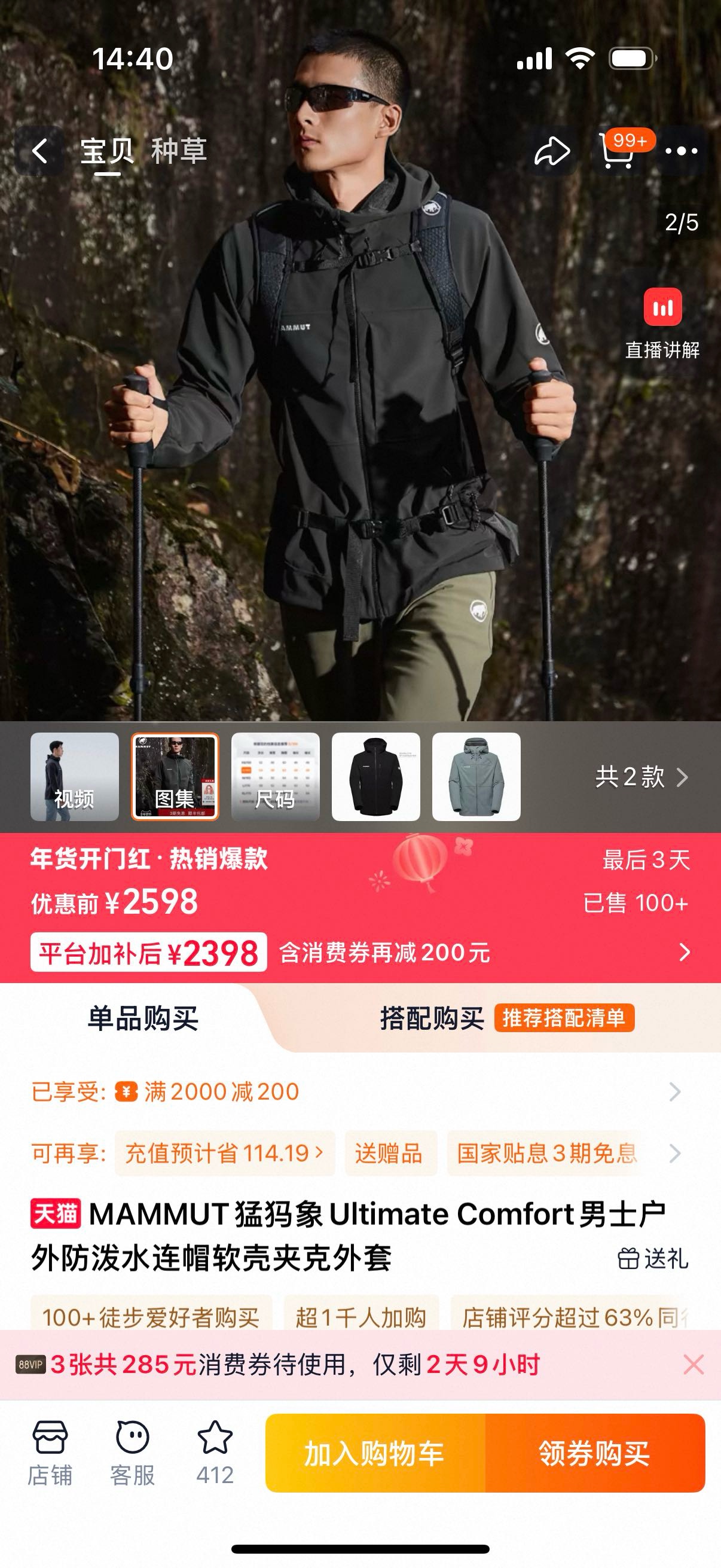Open the three-dot overflow menu

681,151
